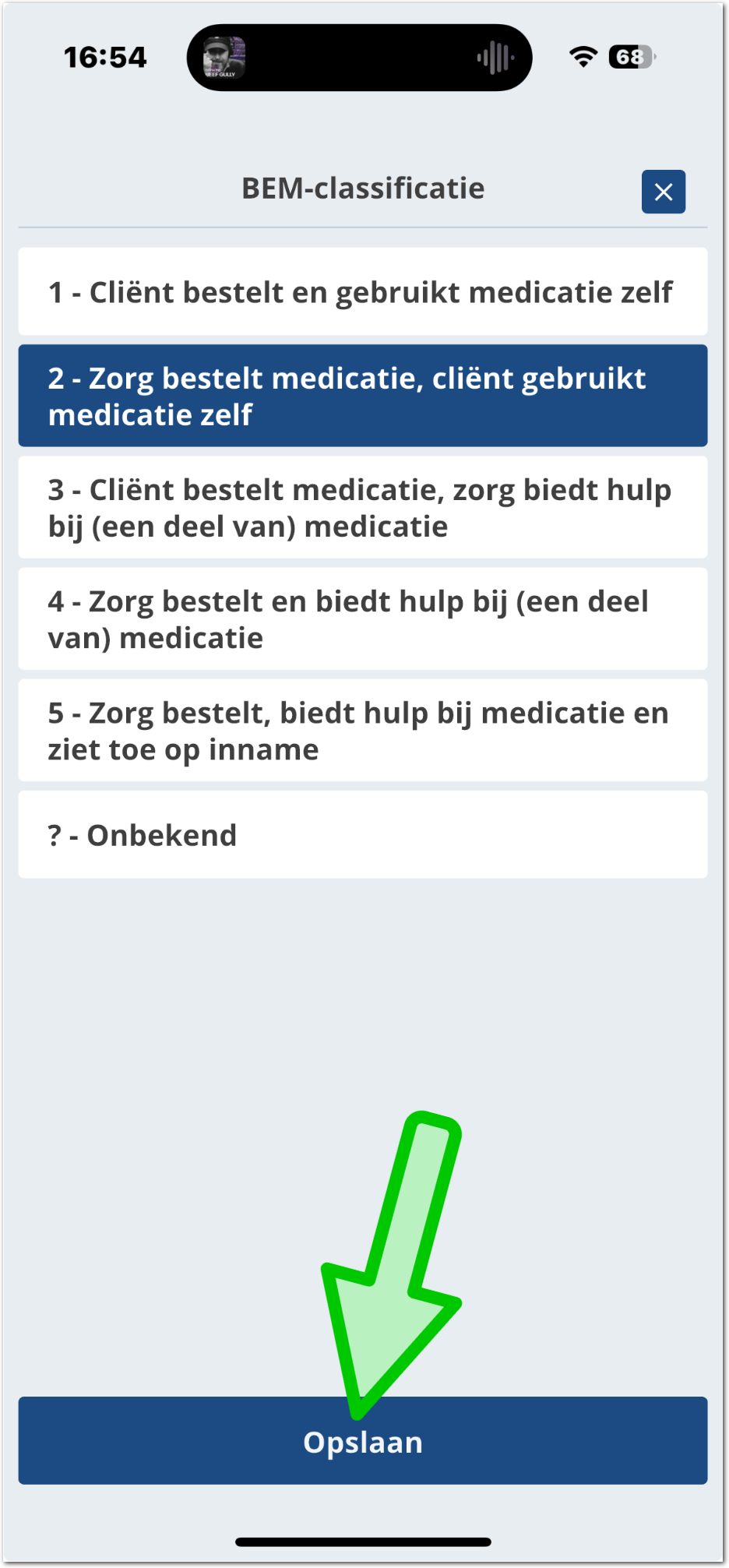Tap the Opslaan button to save
Viewport: 729px width, 1568px height.
(x=363, y=1441)
